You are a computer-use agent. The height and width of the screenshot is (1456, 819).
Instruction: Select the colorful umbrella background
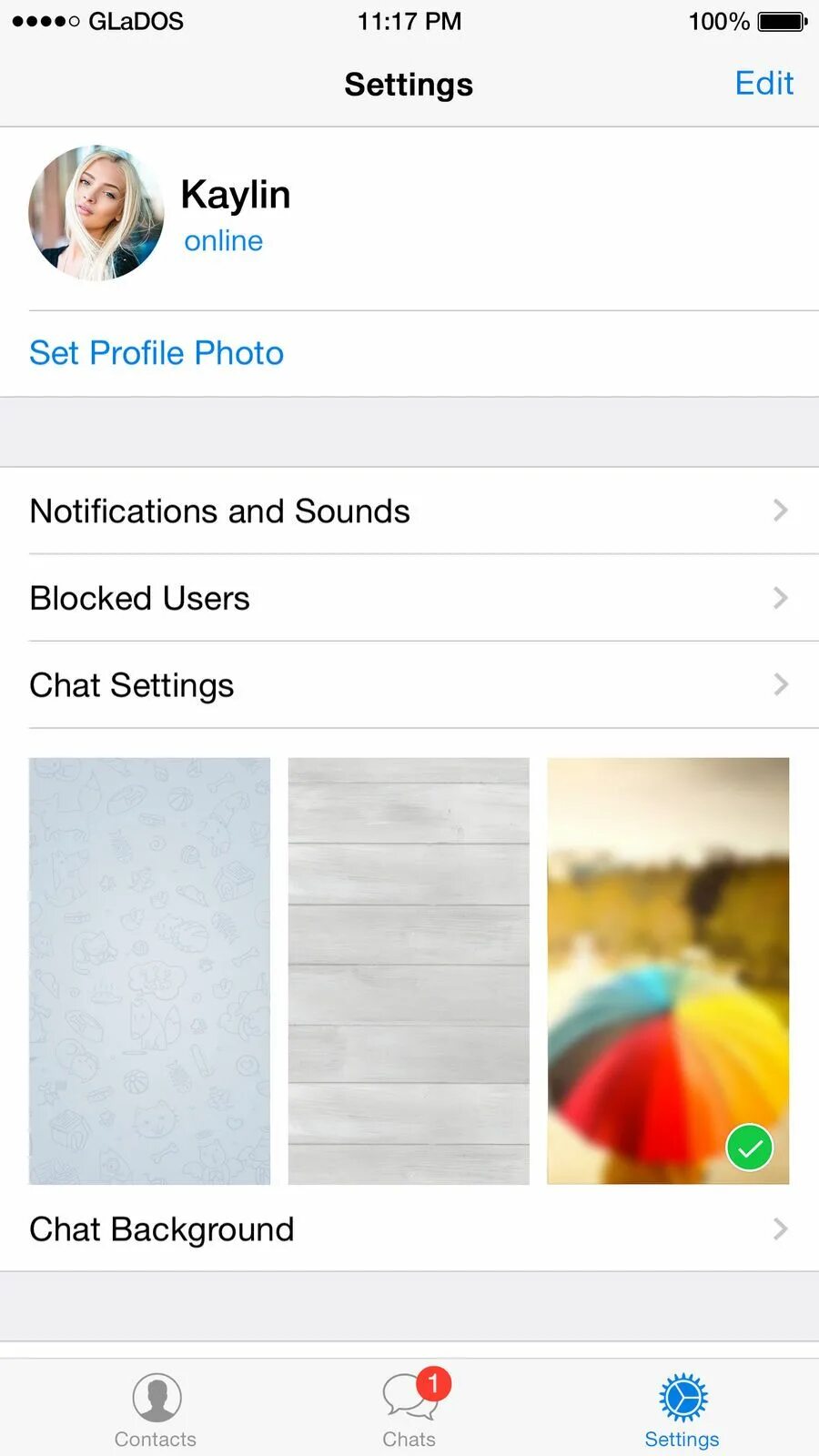[x=667, y=970]
